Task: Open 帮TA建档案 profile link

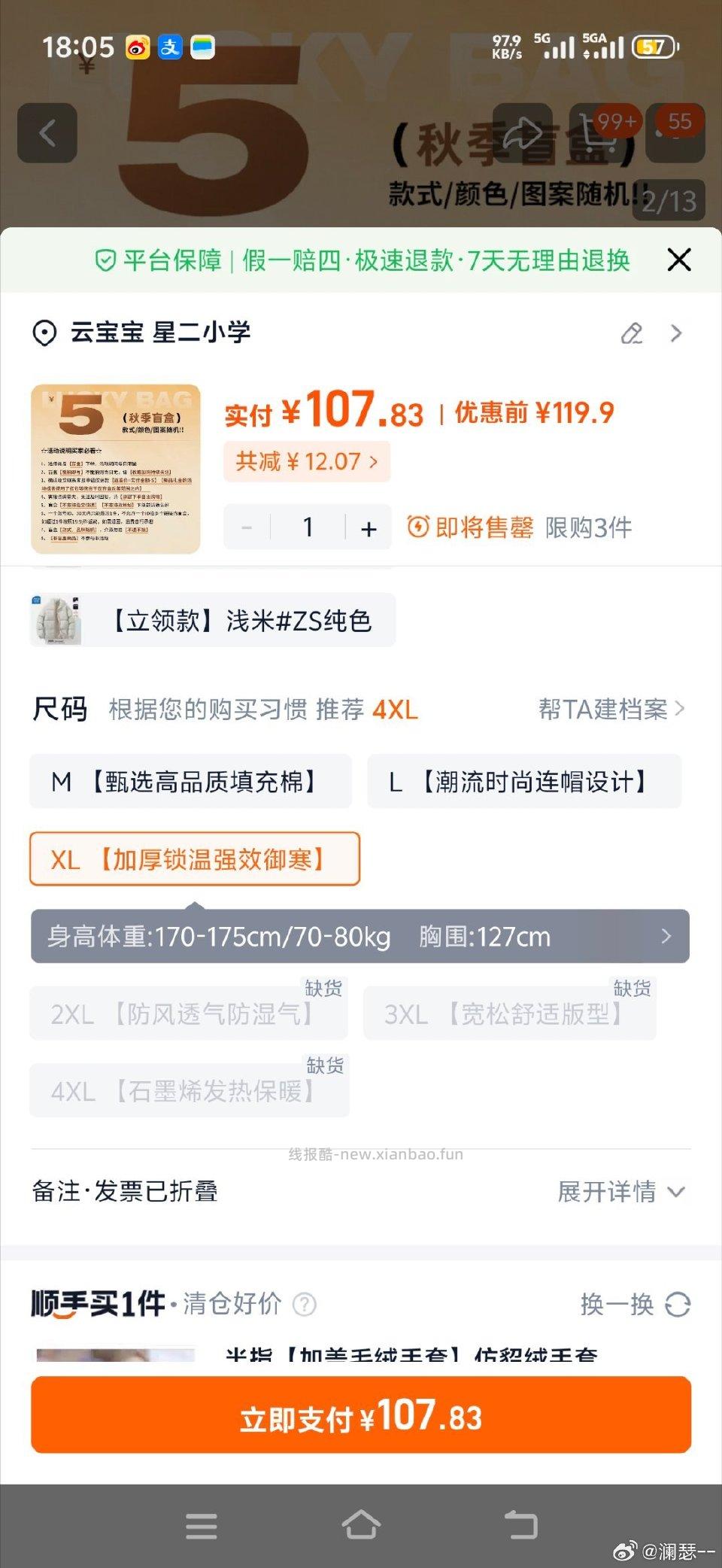Action: click(611, 709)
